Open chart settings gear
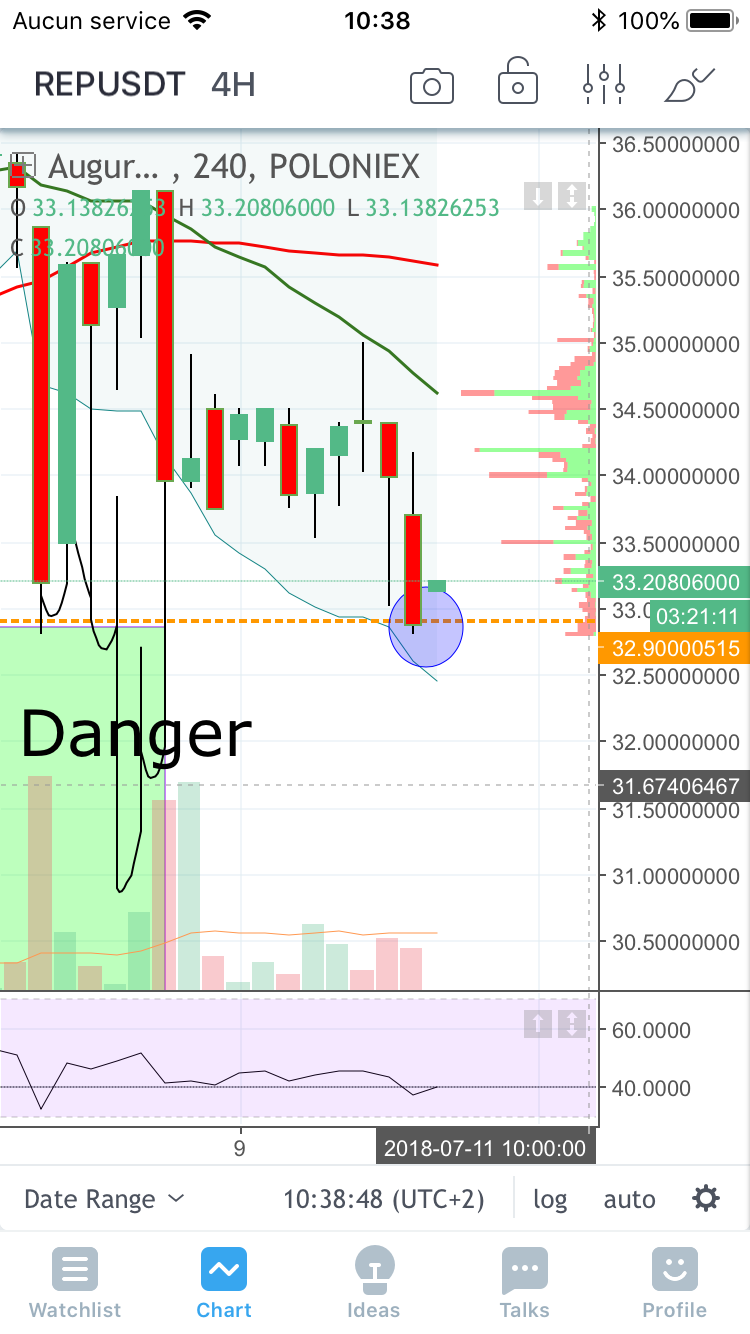The image size is (750, 1334). [706, 1198]
